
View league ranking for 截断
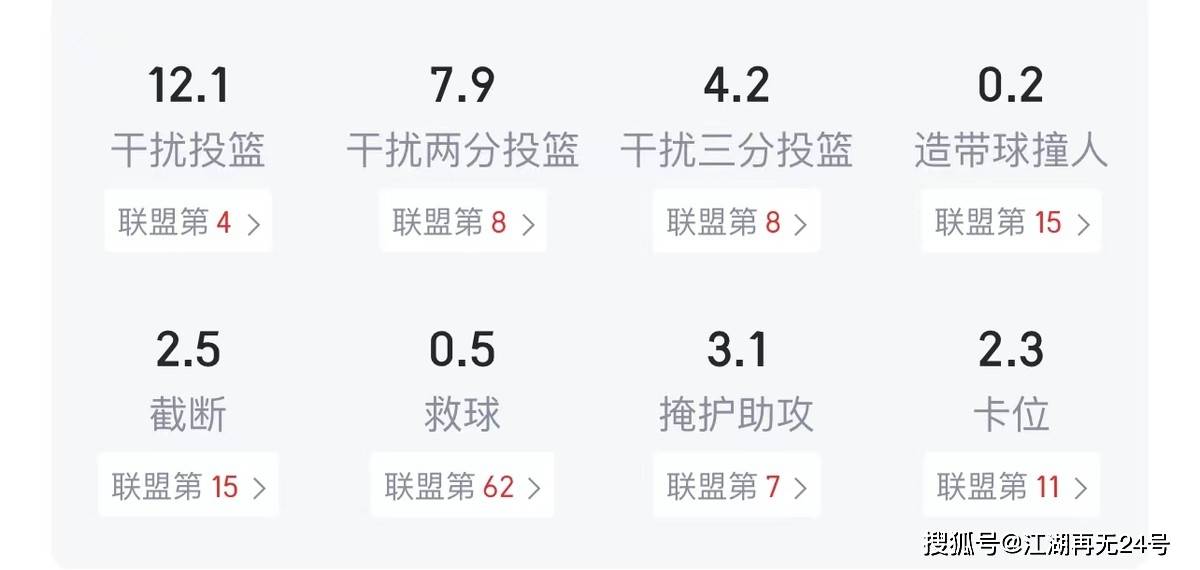(x=188, y=487)
